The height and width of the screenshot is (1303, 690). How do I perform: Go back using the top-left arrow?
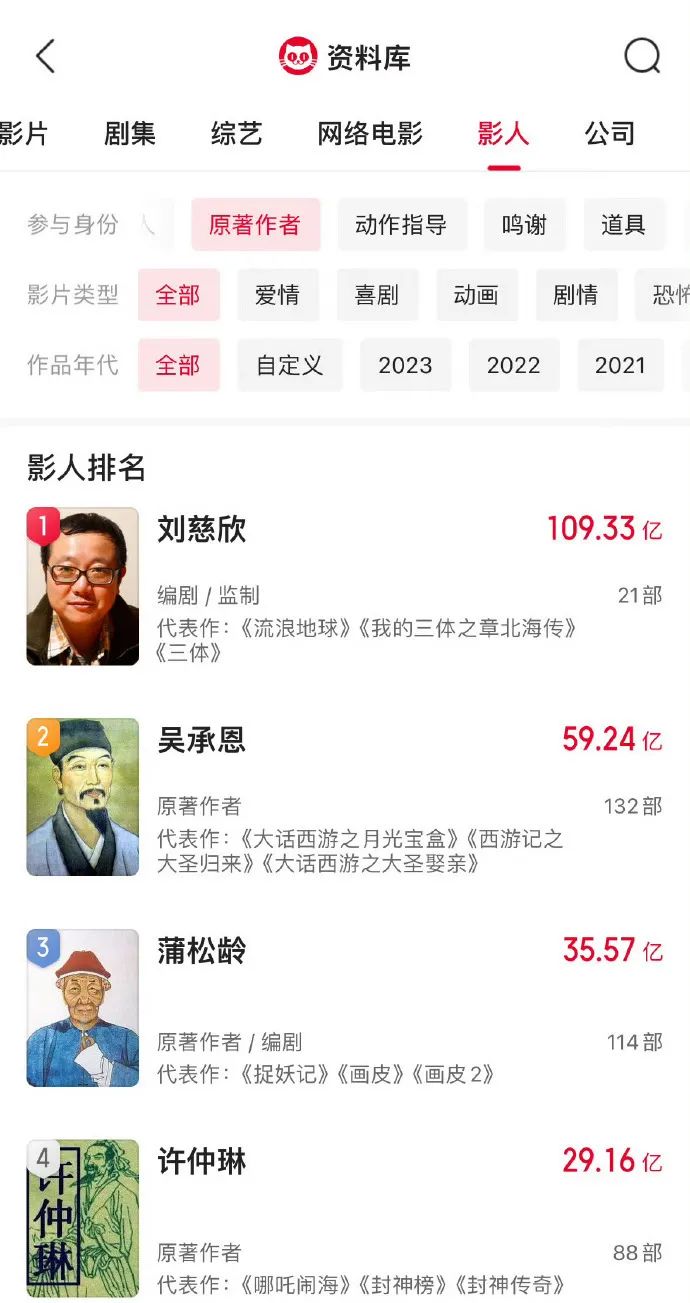tap(45, 57)
